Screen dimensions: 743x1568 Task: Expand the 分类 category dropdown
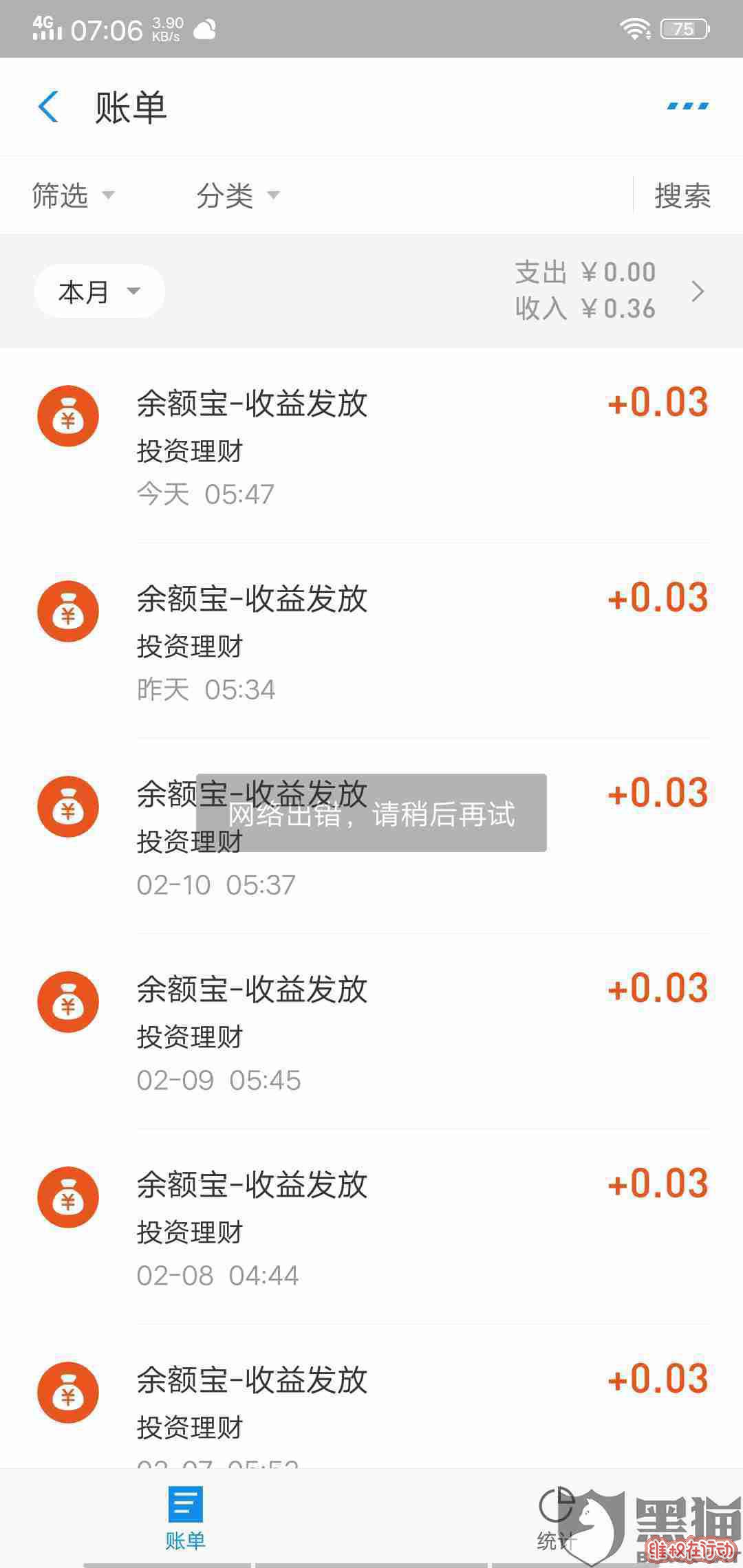[238, 195]
